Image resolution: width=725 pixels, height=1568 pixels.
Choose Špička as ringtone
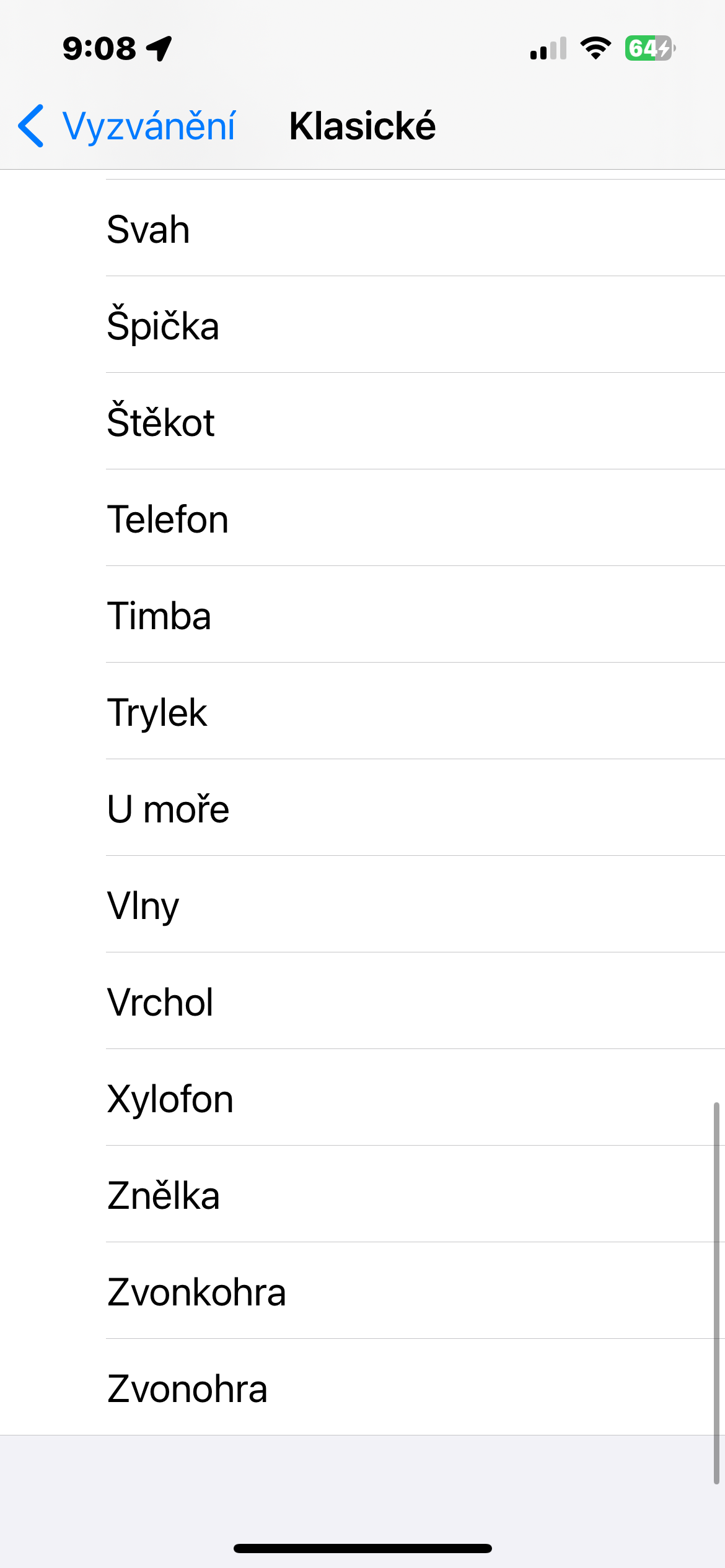click(x=362, y=326)
